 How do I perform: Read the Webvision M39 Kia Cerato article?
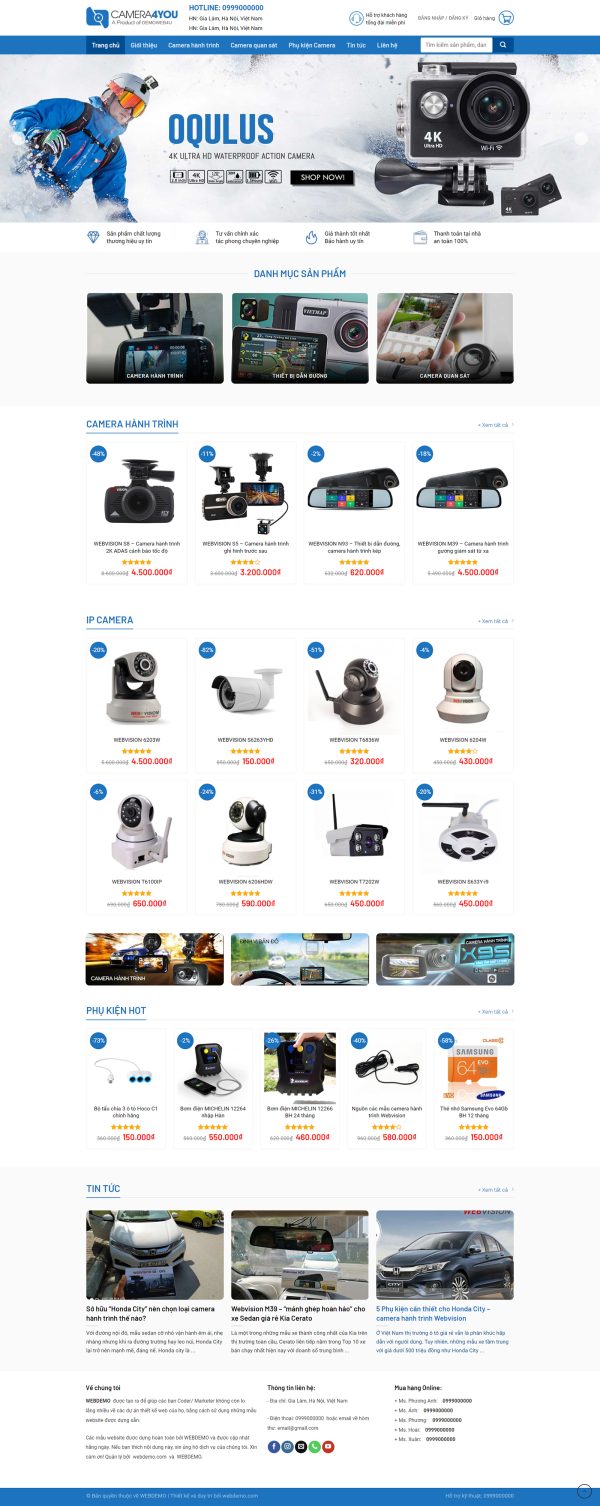pos(298,1313)
